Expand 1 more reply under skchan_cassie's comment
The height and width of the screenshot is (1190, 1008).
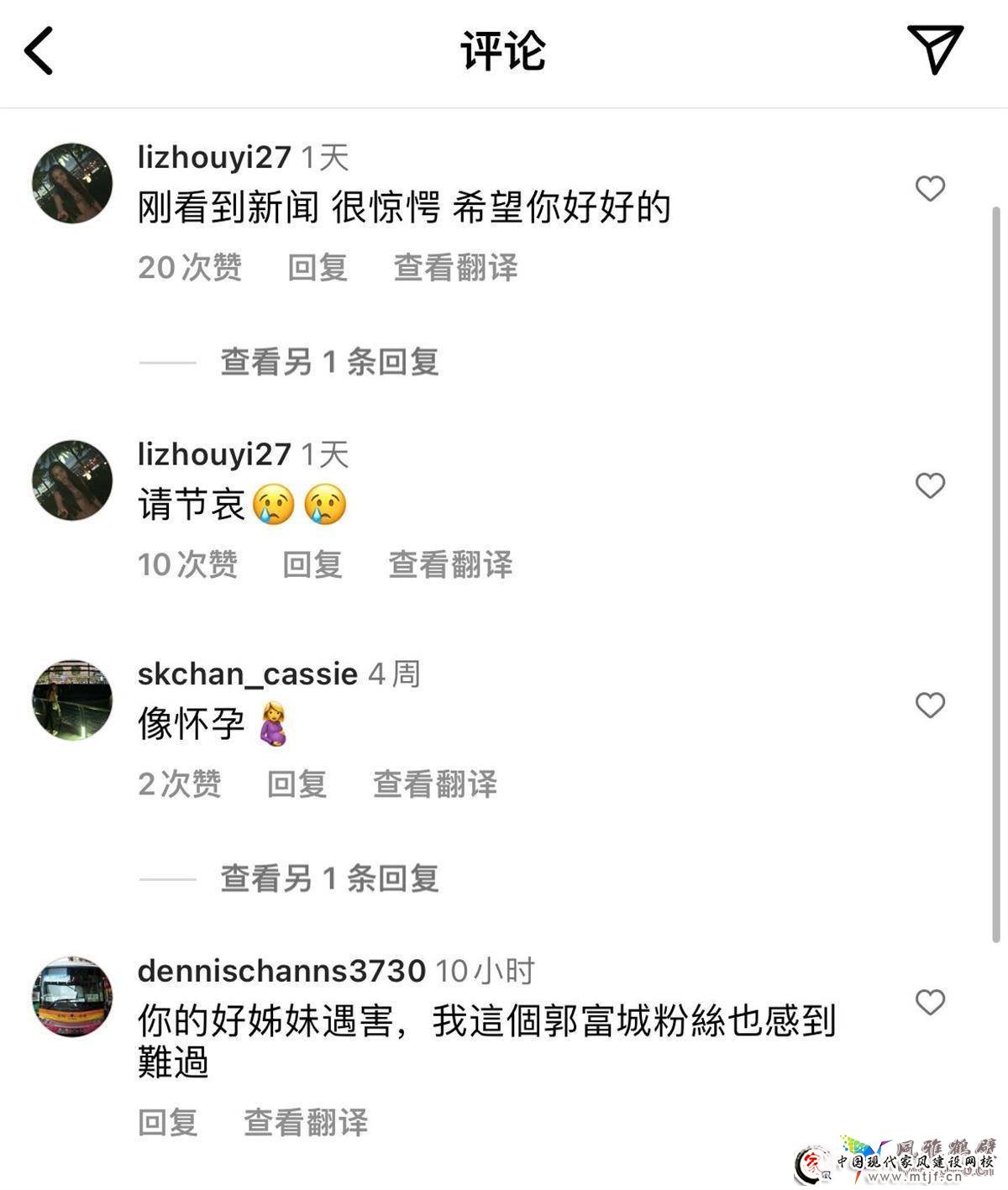(x=329, y=878)
